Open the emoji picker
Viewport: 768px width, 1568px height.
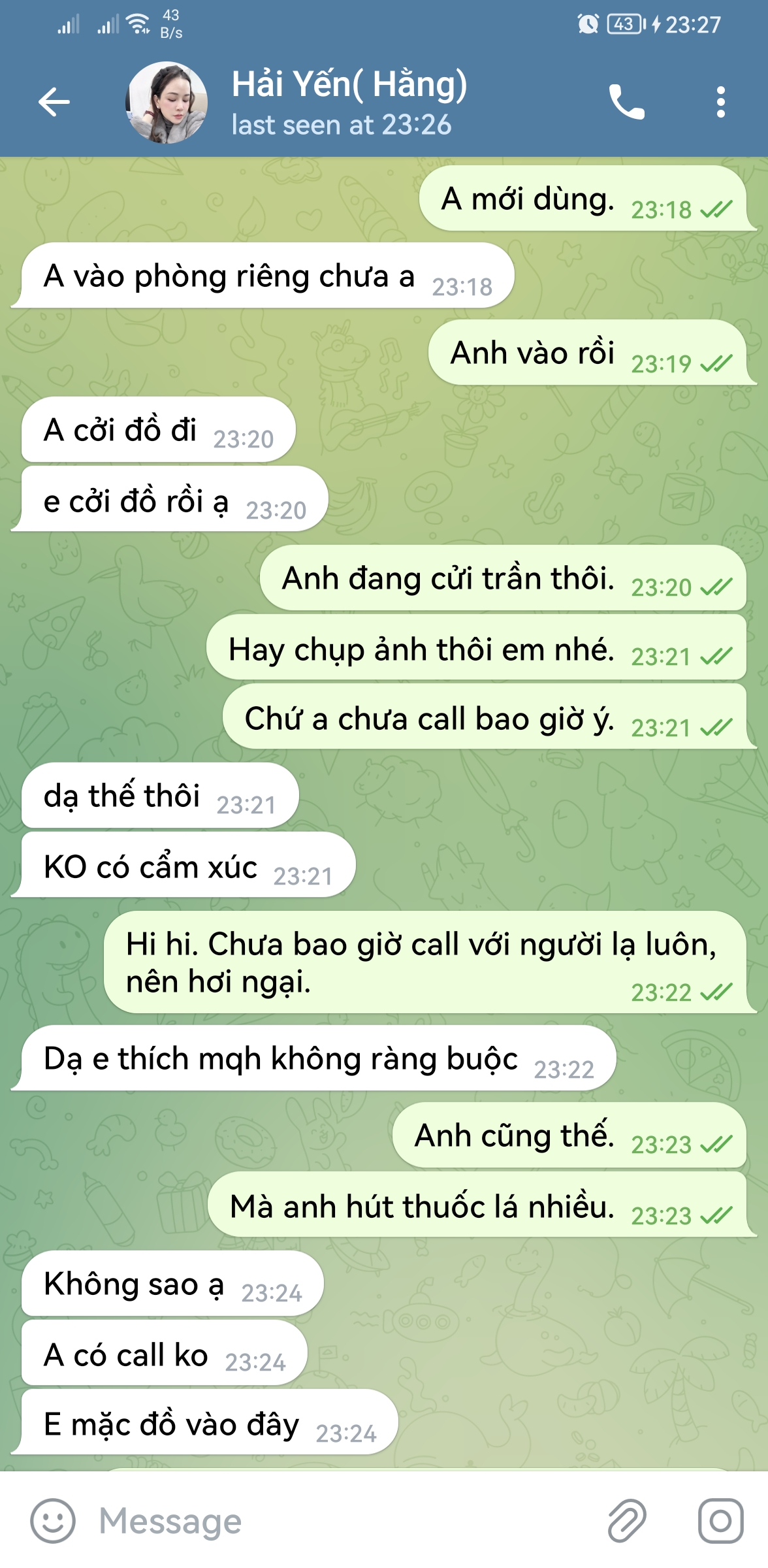click(53, 1521)
